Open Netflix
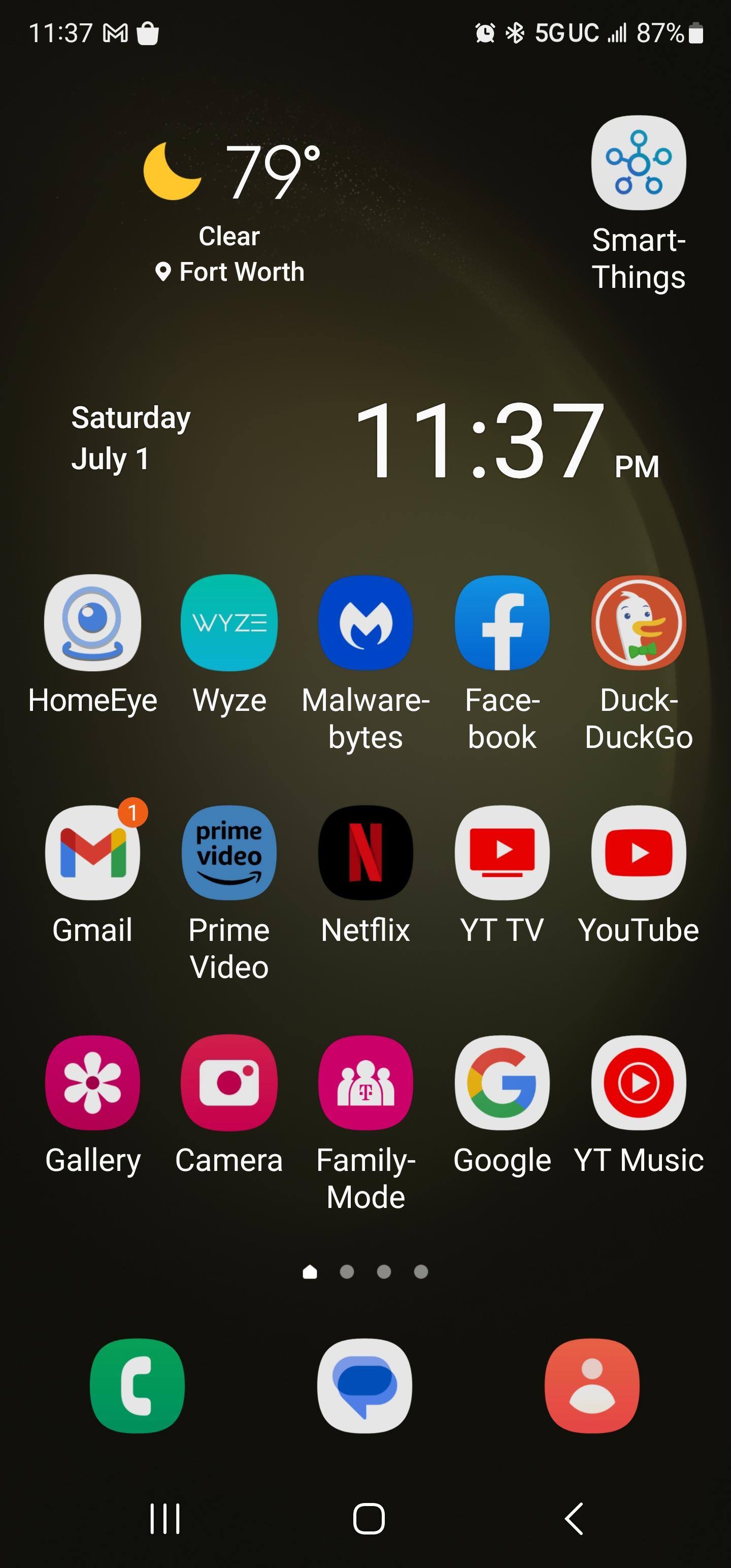 coord(365,853)
